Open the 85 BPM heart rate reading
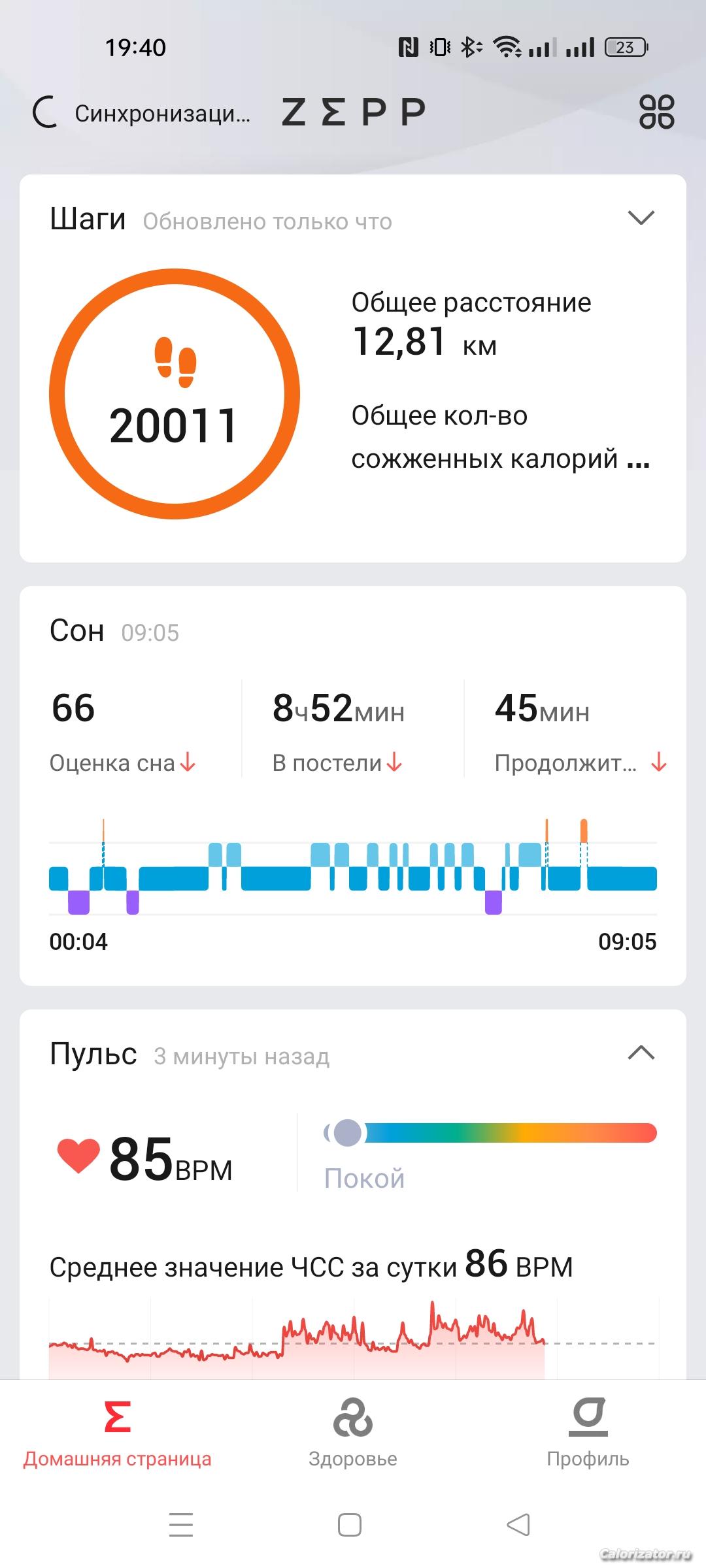 [145, 1159]
